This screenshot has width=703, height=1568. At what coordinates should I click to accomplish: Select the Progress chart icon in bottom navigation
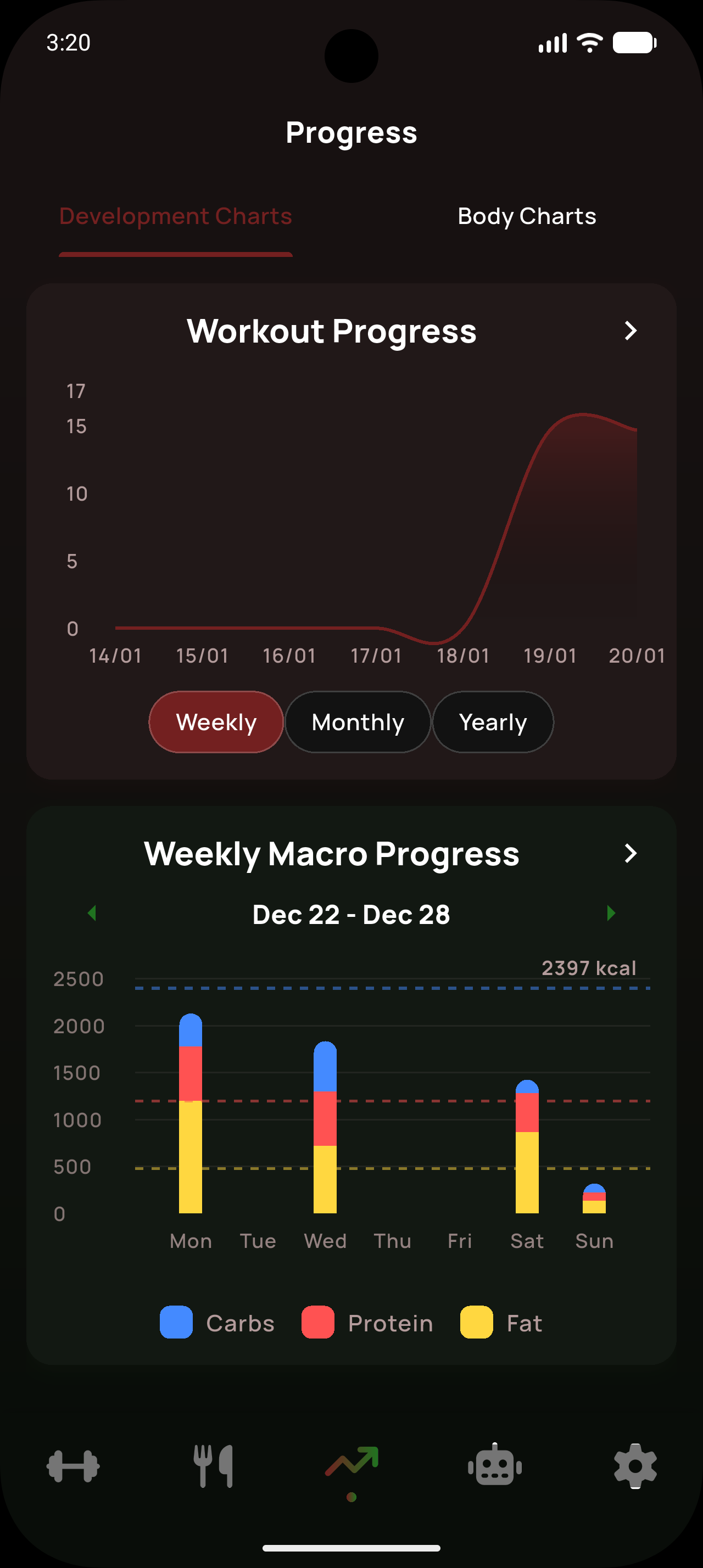(x=352, y=1465)
